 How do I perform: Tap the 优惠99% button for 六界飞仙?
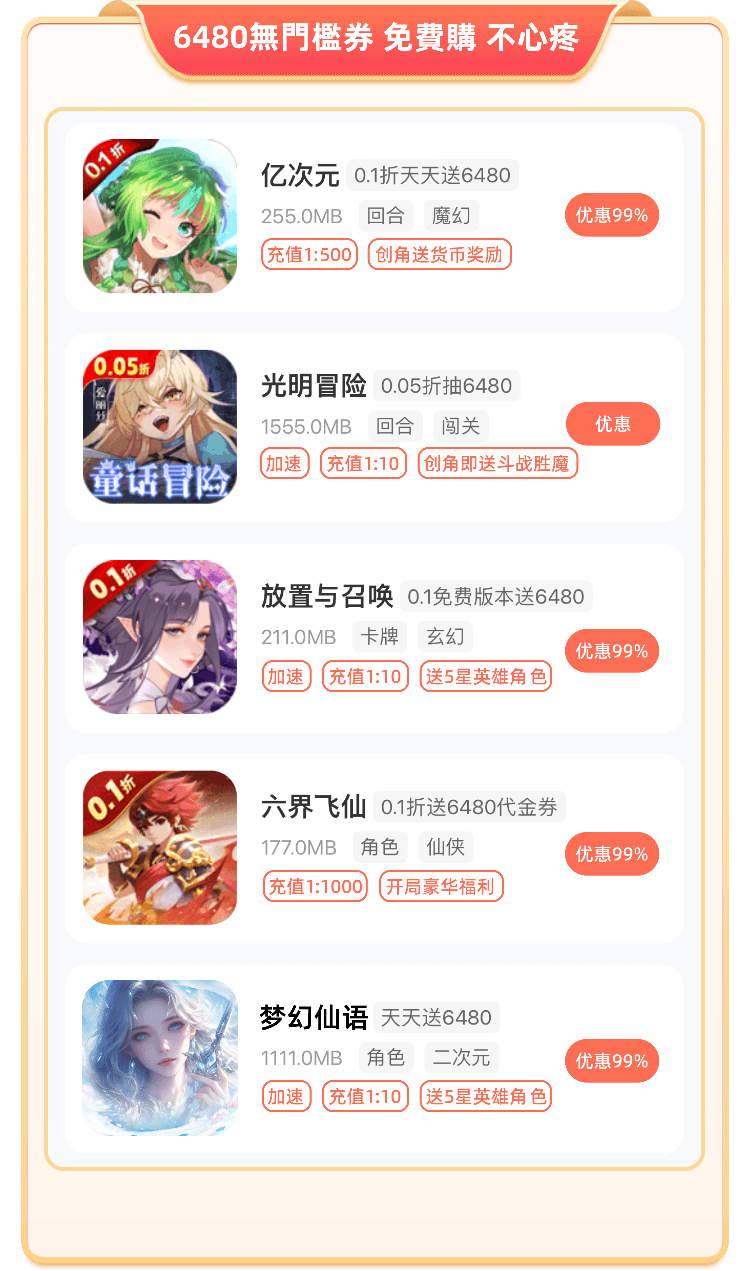click(612, 854)
